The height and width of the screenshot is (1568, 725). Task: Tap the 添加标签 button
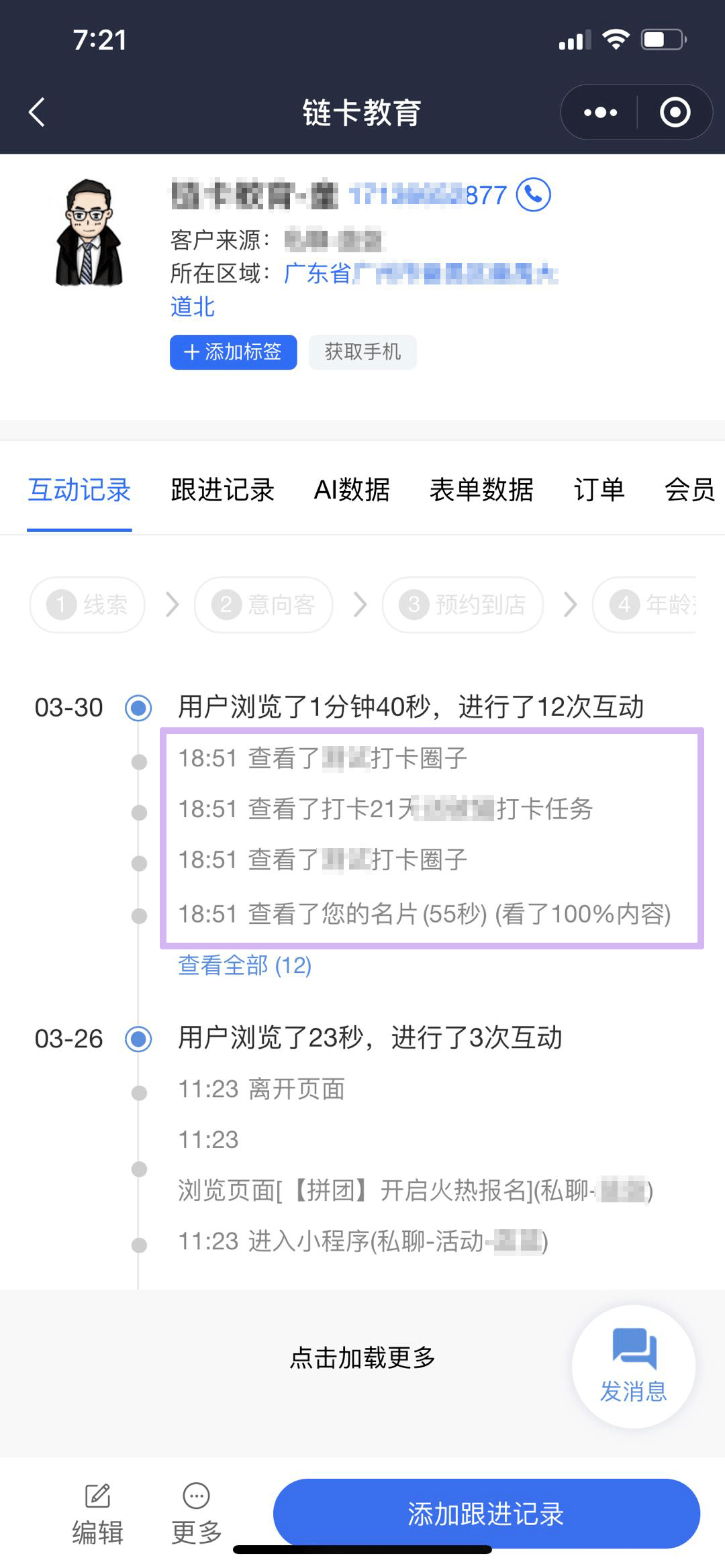coord(233,352)
